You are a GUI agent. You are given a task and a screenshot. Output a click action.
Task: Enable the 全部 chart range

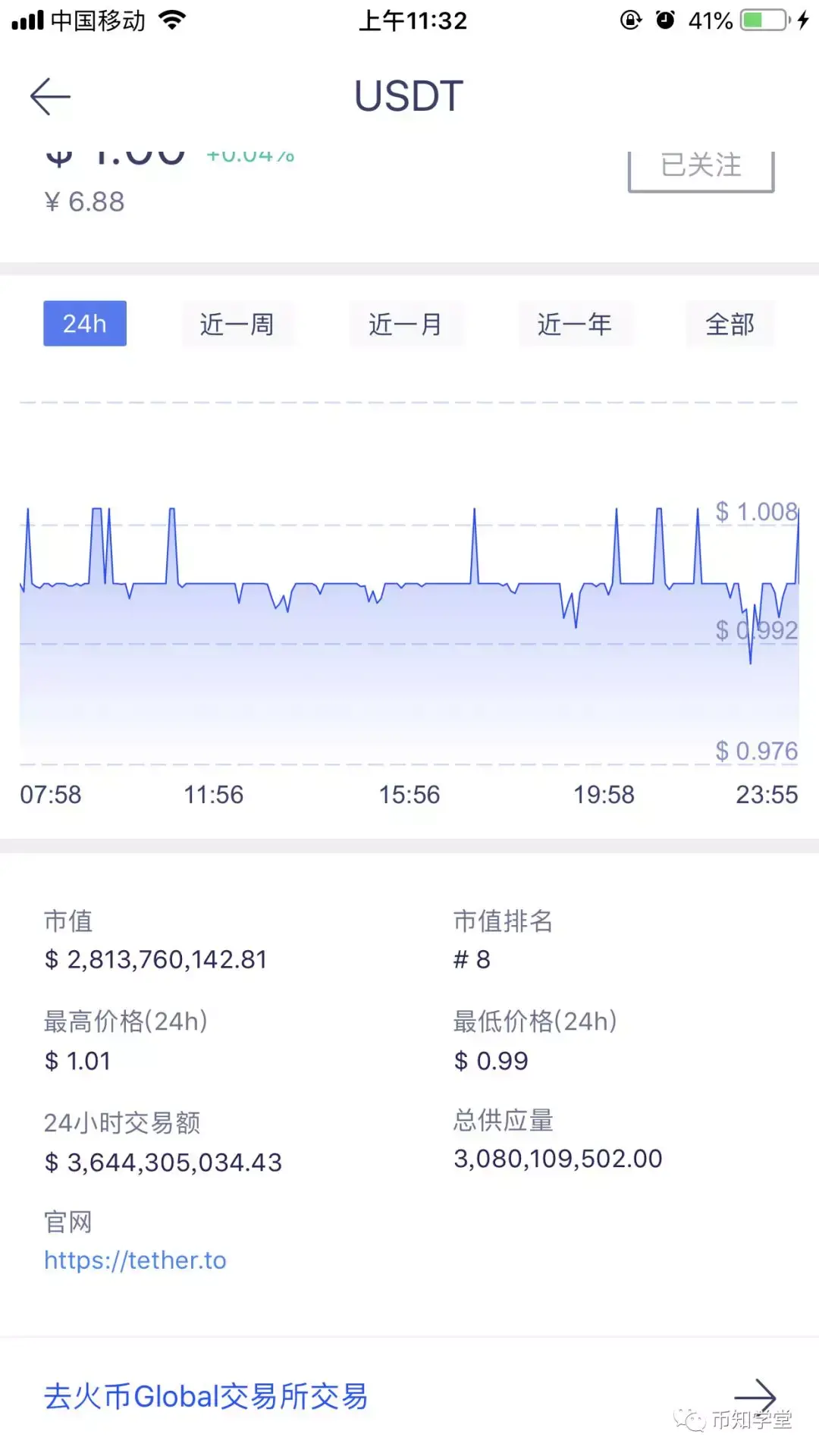(x=730, y=325)
